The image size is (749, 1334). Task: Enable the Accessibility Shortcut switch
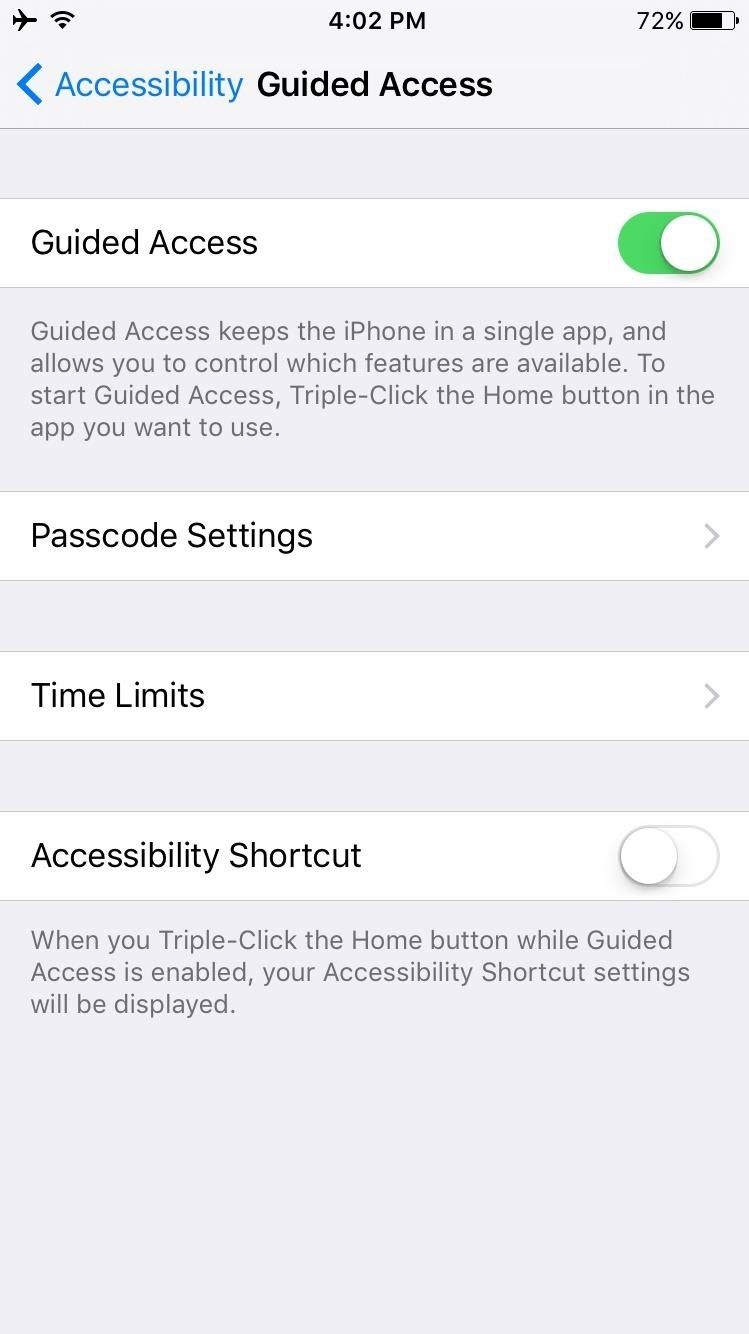(x=668, y=856)
